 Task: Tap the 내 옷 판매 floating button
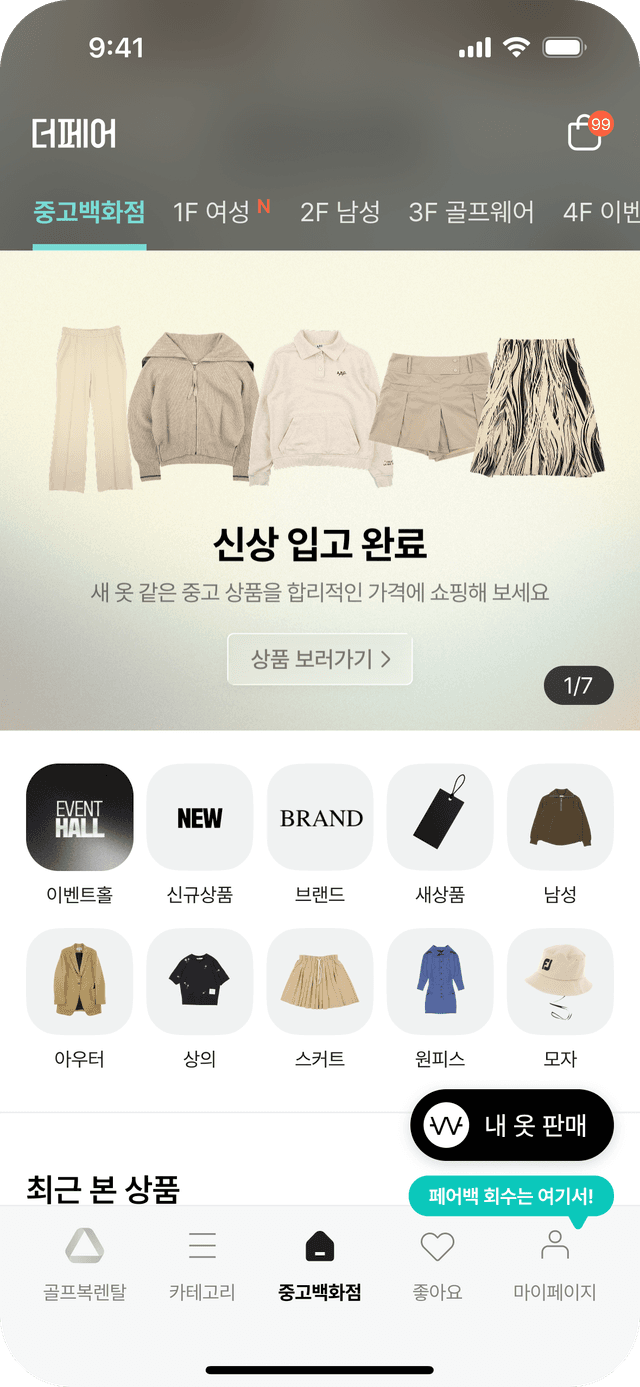click(512, 1126)
